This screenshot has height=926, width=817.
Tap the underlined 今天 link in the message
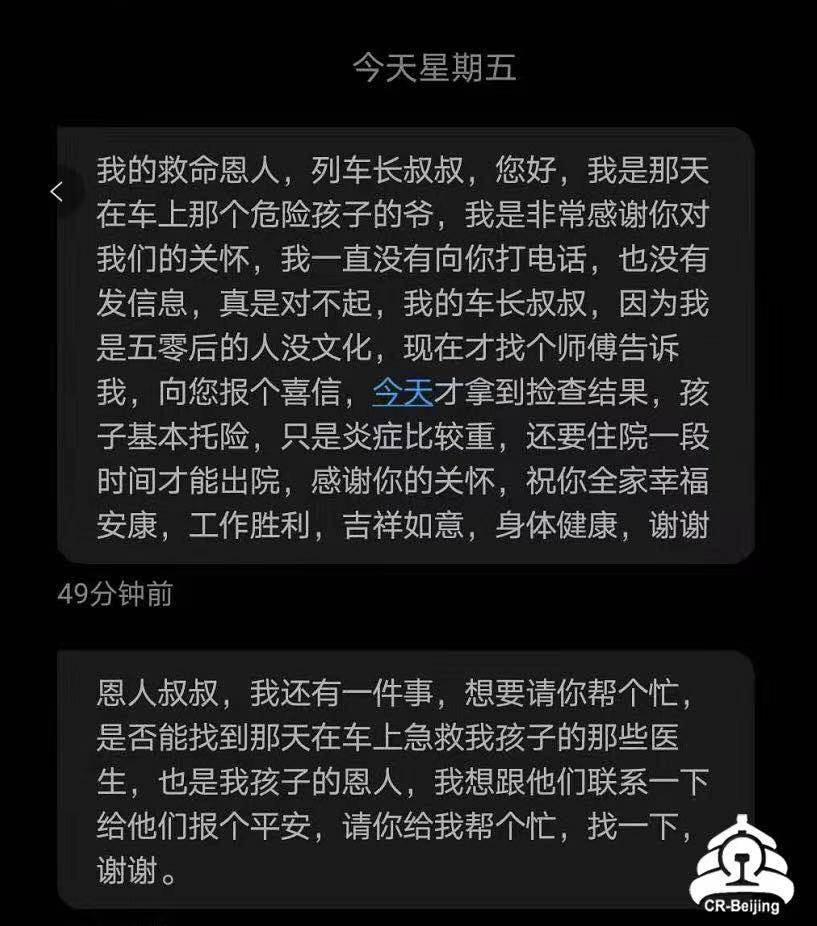pyautogui.click(x=402, y=393)
